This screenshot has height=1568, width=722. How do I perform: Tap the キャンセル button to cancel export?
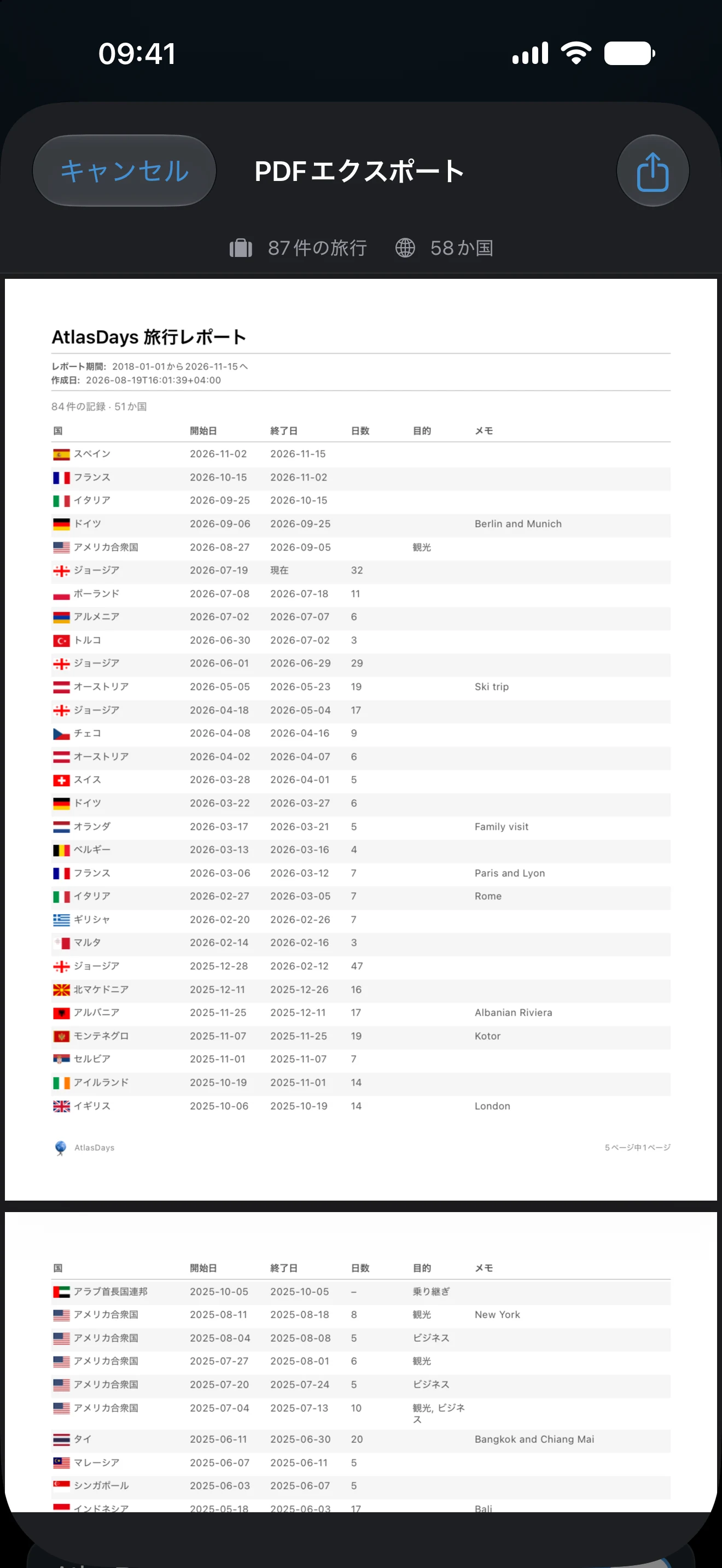point(125,171)
